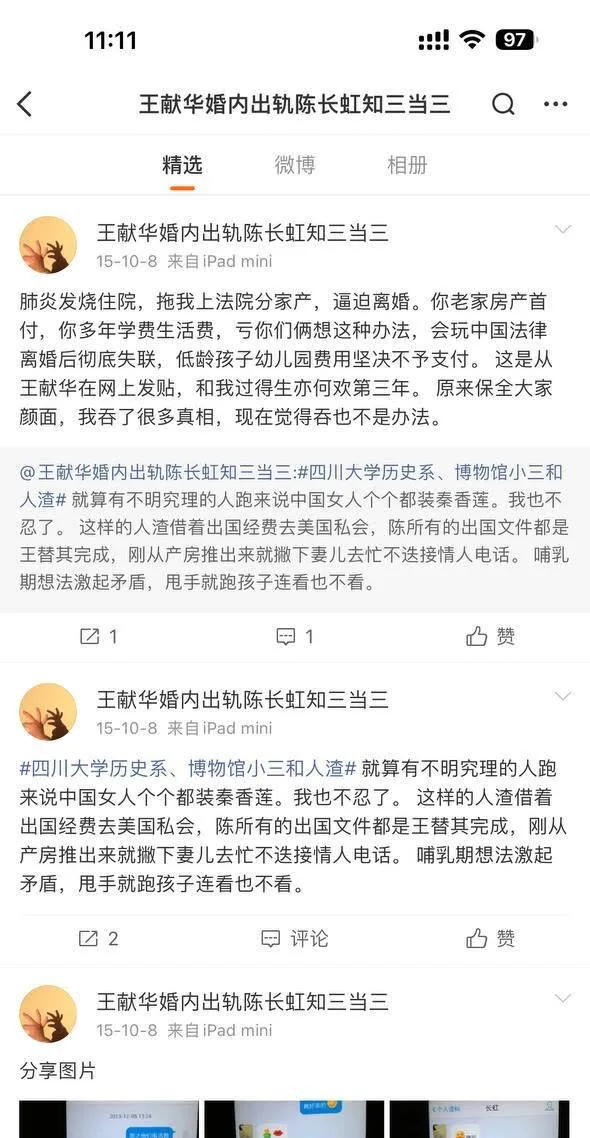This screenshot has height=1138, width=590.
Task: Tap 评论 under the second post
Action: tap(295, 939)
